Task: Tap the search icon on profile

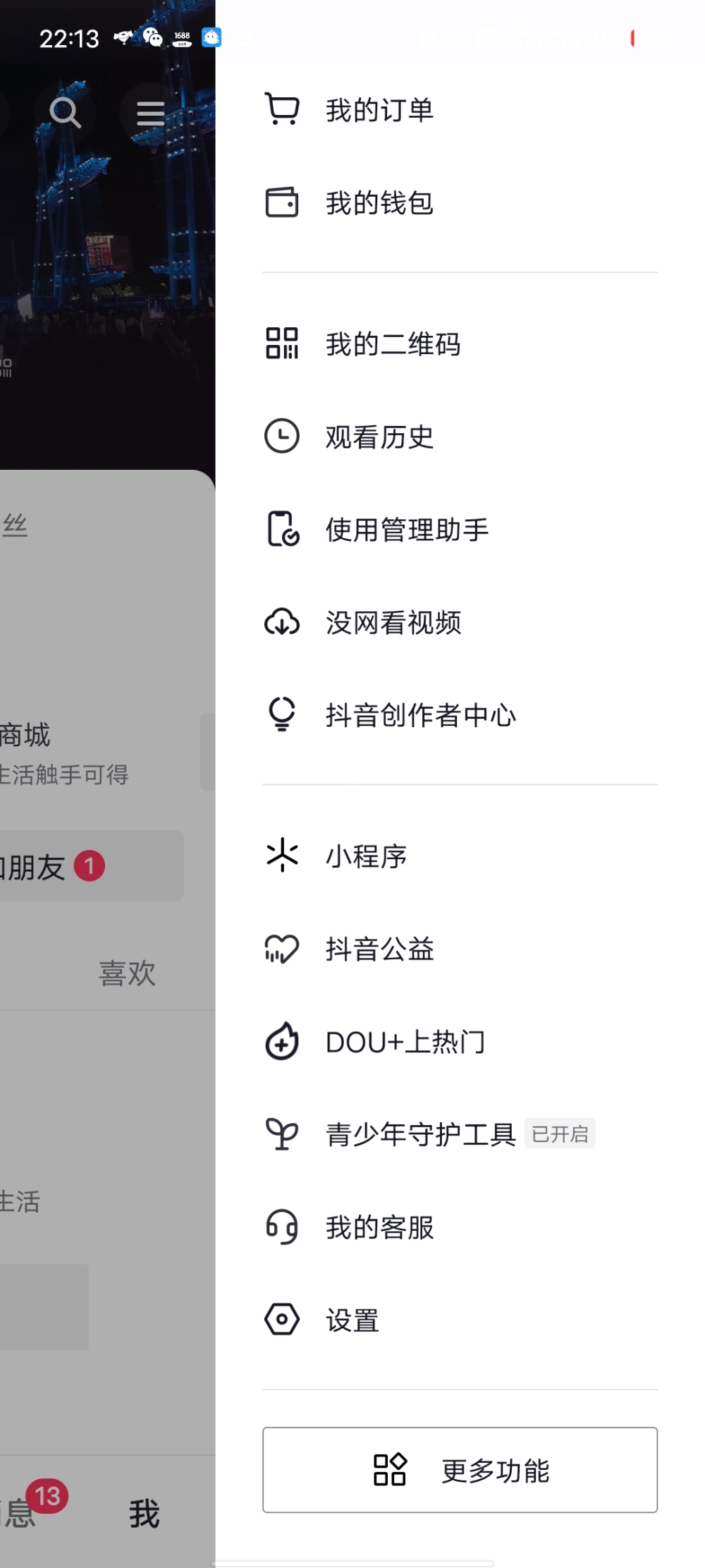Action: click(x=65, y=113)
